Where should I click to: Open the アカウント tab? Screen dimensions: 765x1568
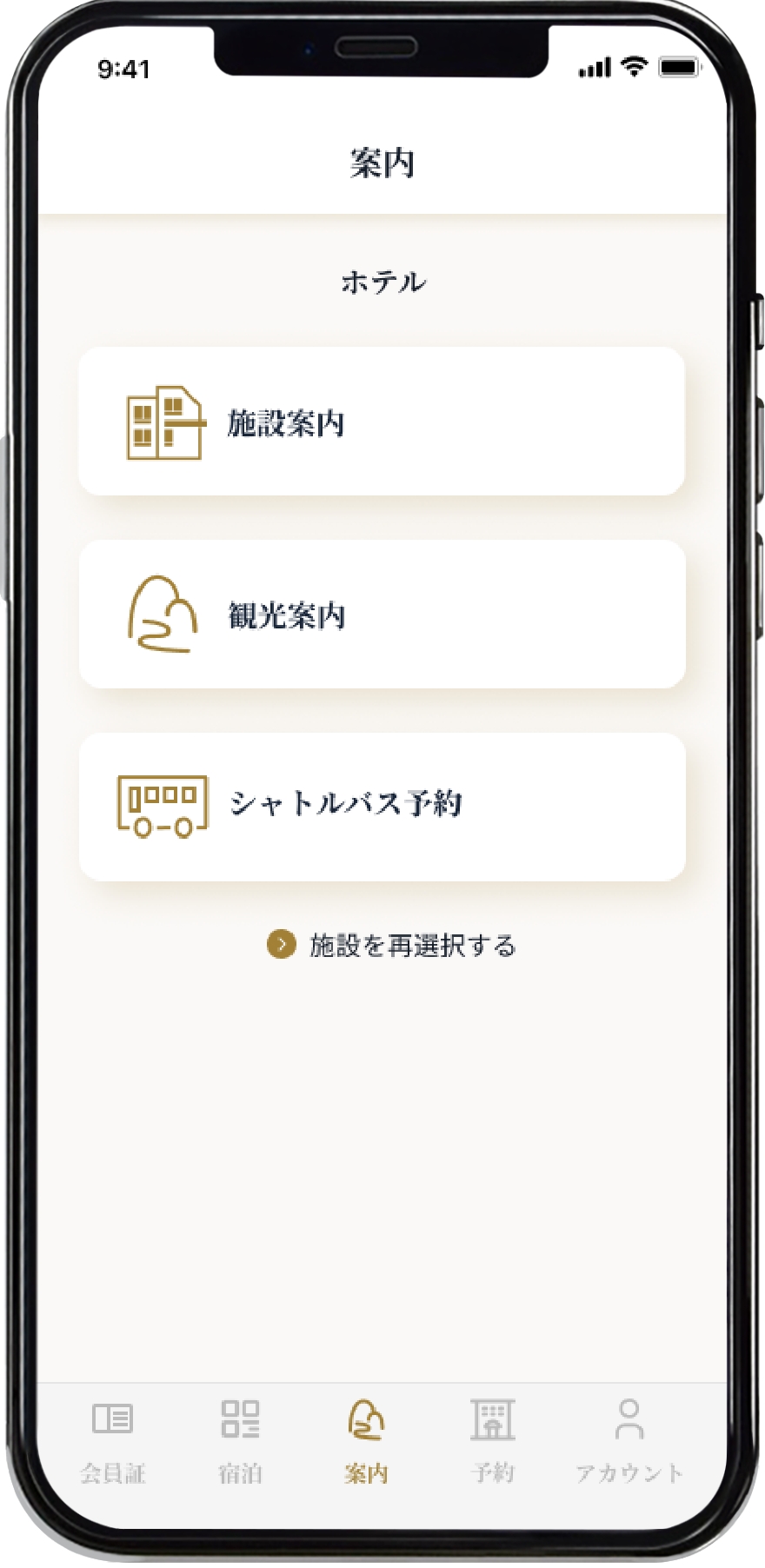(x=629, y=1439)
